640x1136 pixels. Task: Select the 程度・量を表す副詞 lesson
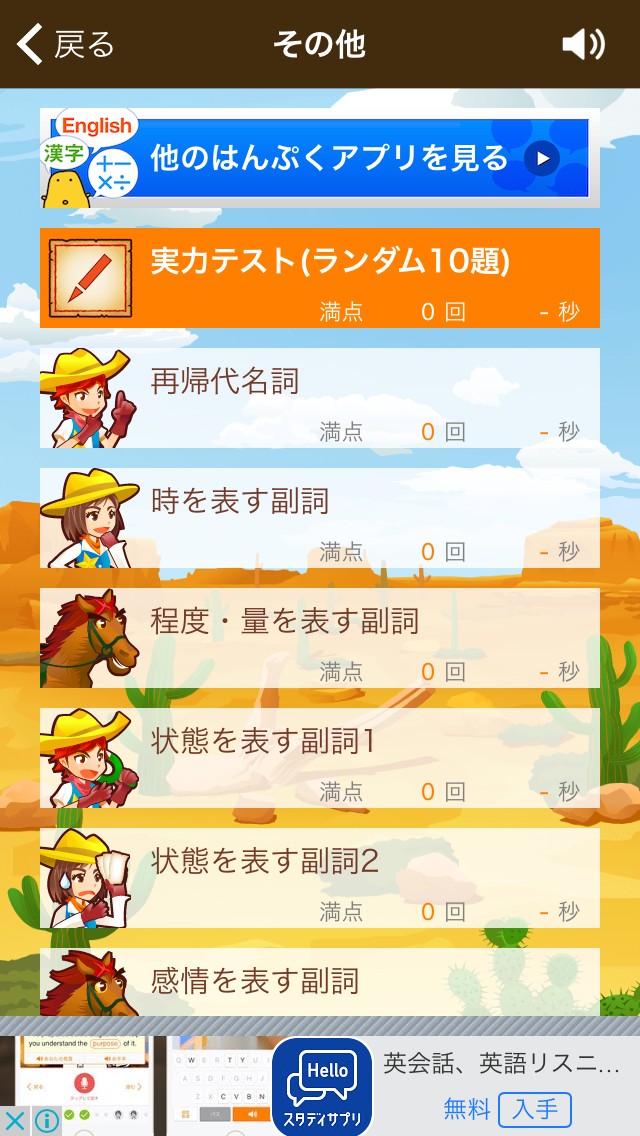point(320,638)
